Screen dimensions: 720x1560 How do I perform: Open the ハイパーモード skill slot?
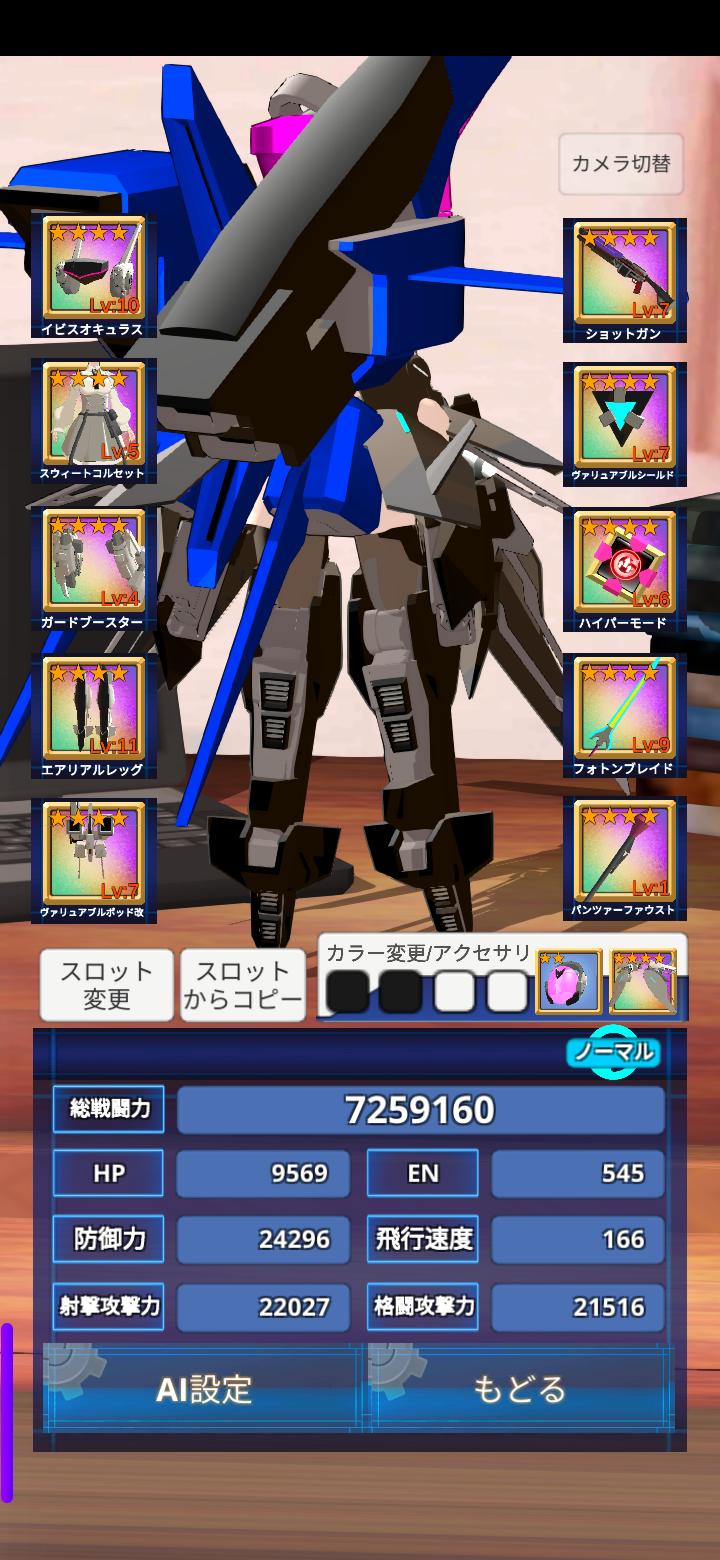tap(624, 567)
